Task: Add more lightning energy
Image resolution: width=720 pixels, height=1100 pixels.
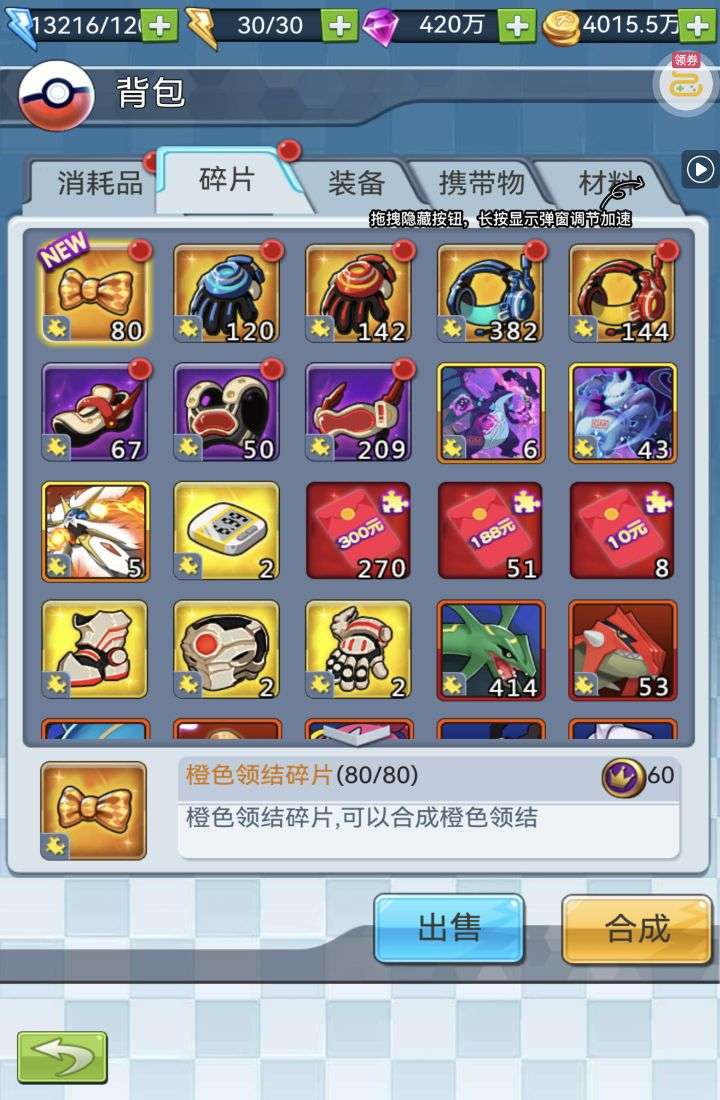Action: (341, 25)
